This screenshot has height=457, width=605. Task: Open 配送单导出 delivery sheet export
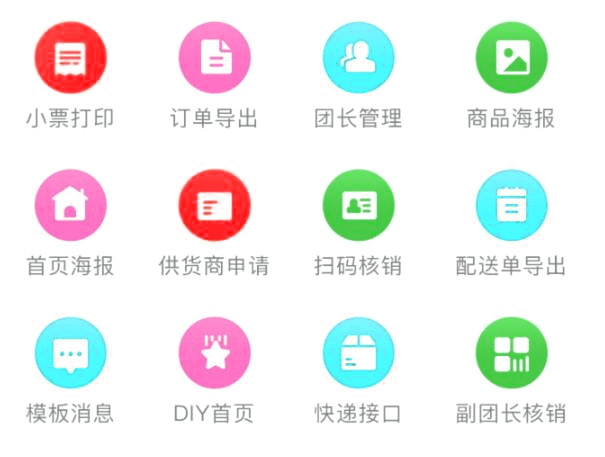511,205
